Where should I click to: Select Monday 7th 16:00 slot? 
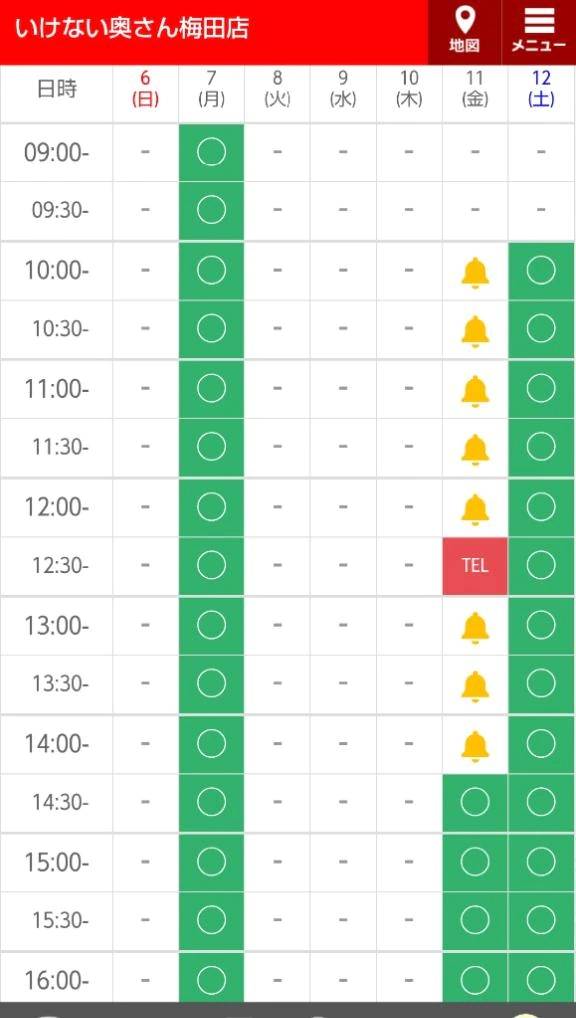pyautogui.click(x=211, y=979)
